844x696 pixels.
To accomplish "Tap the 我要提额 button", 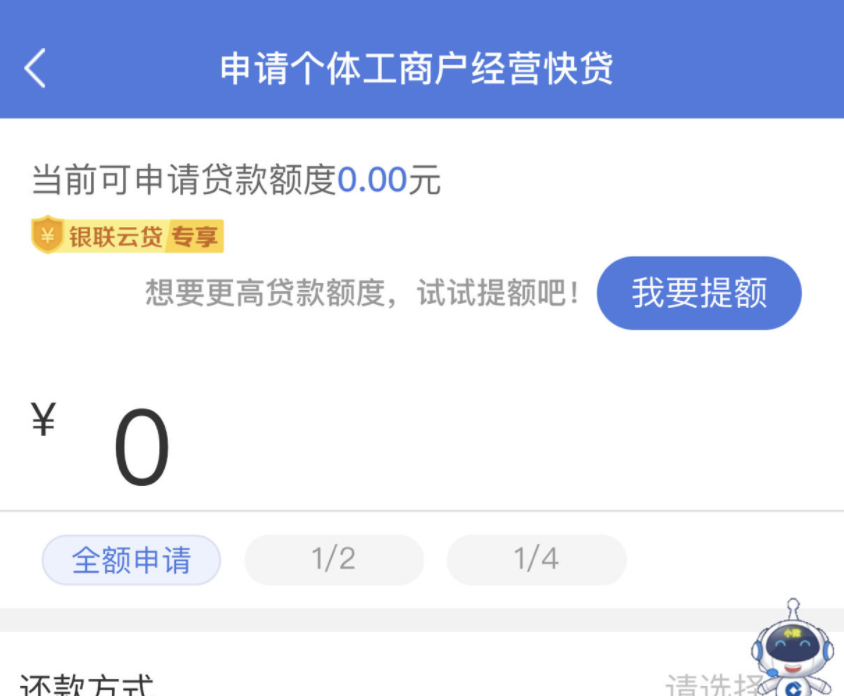I will pos(699,293).
